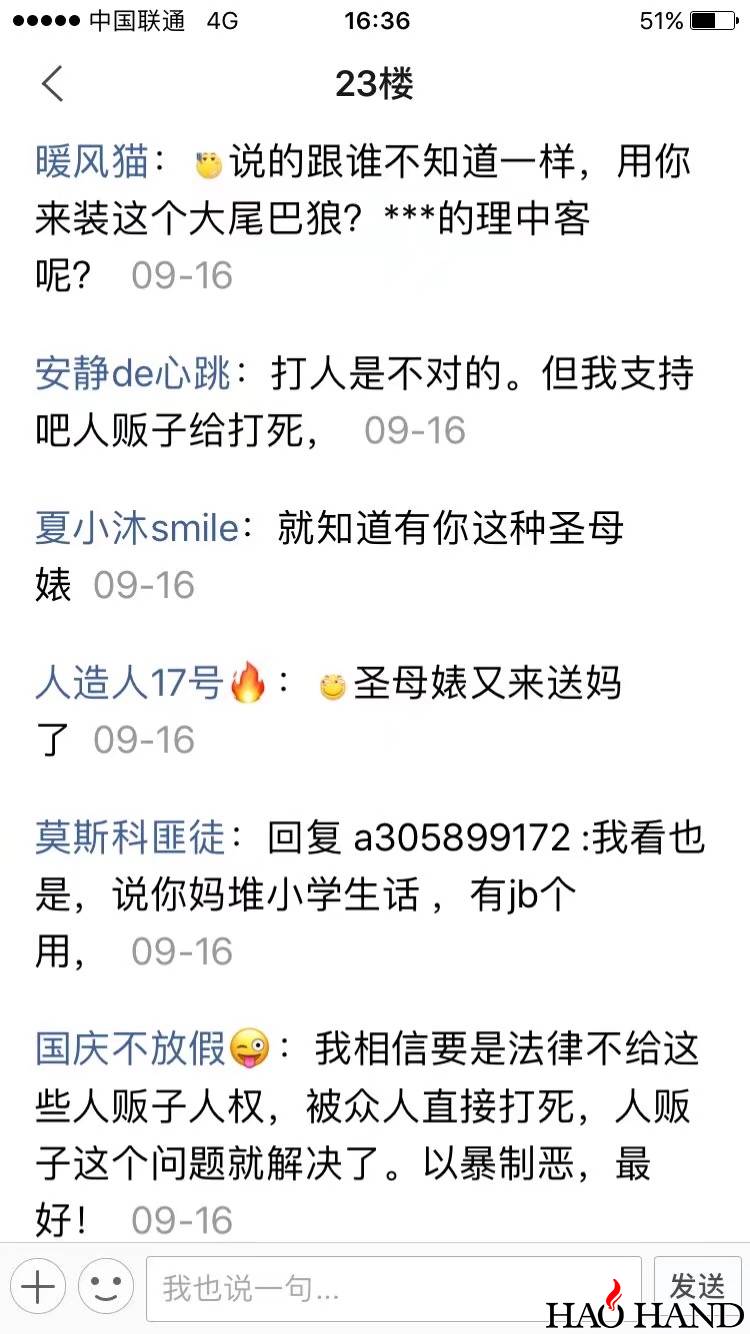The image size is (750, 1334).
Task: View 莫斯科匪徒's profile
Action: 130,838
